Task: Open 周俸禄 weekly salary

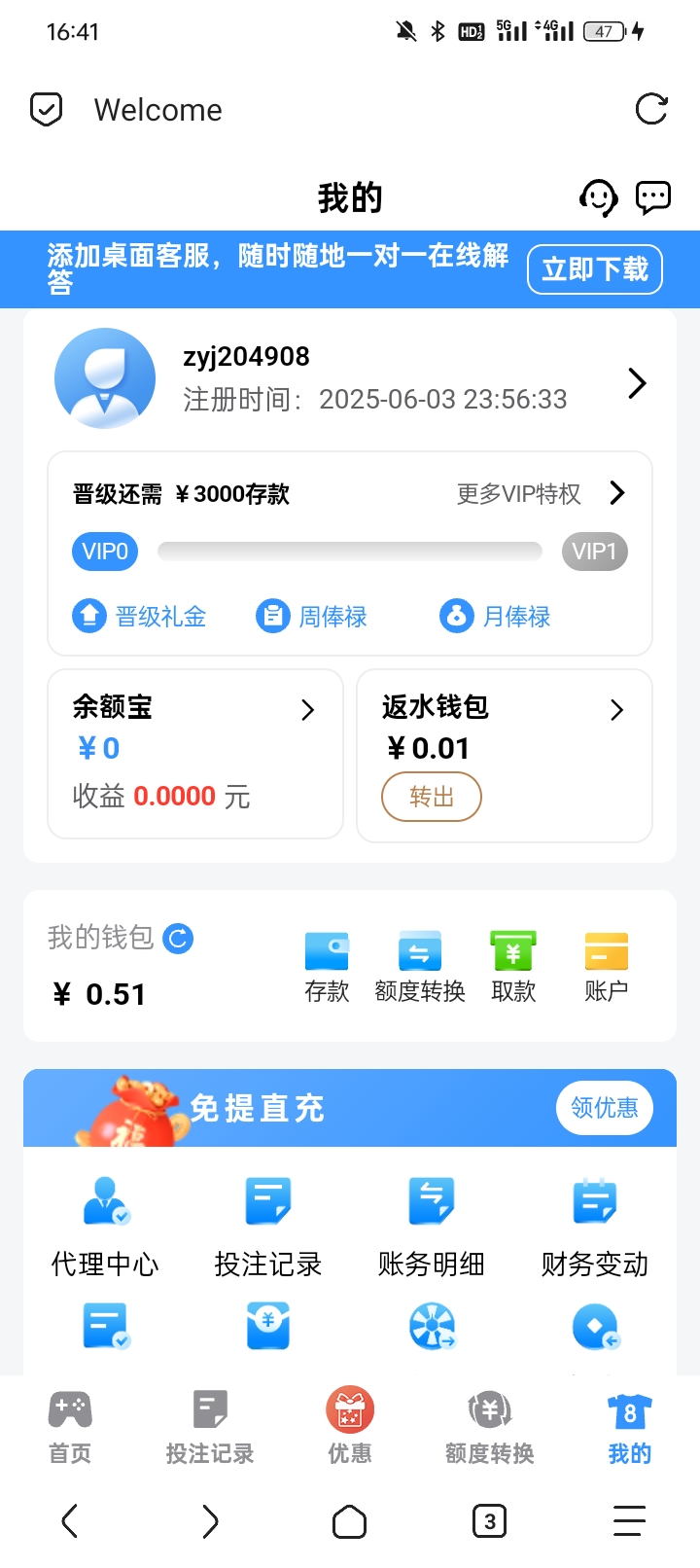Action: [312, 616]
